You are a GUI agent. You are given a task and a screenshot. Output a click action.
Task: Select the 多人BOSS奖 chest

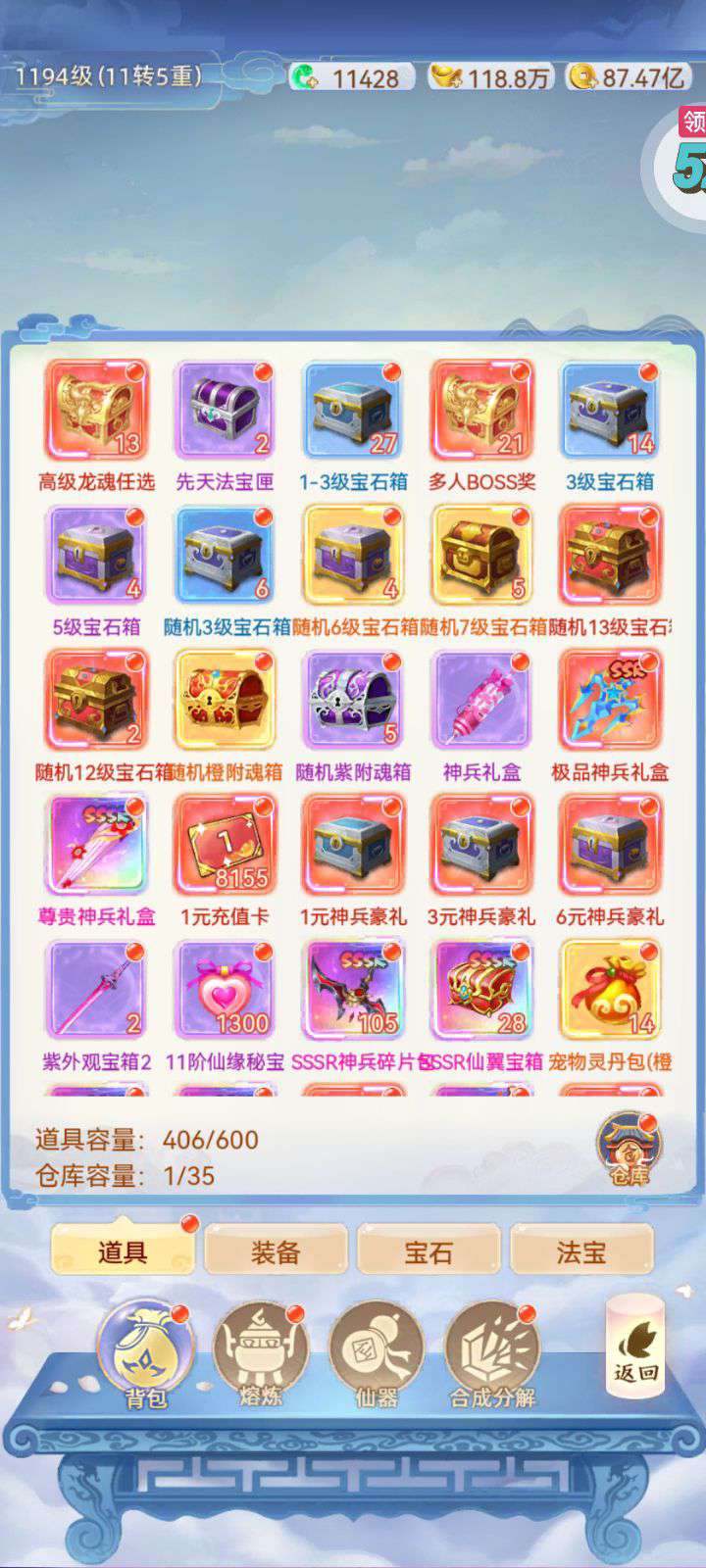pos(481,412)
